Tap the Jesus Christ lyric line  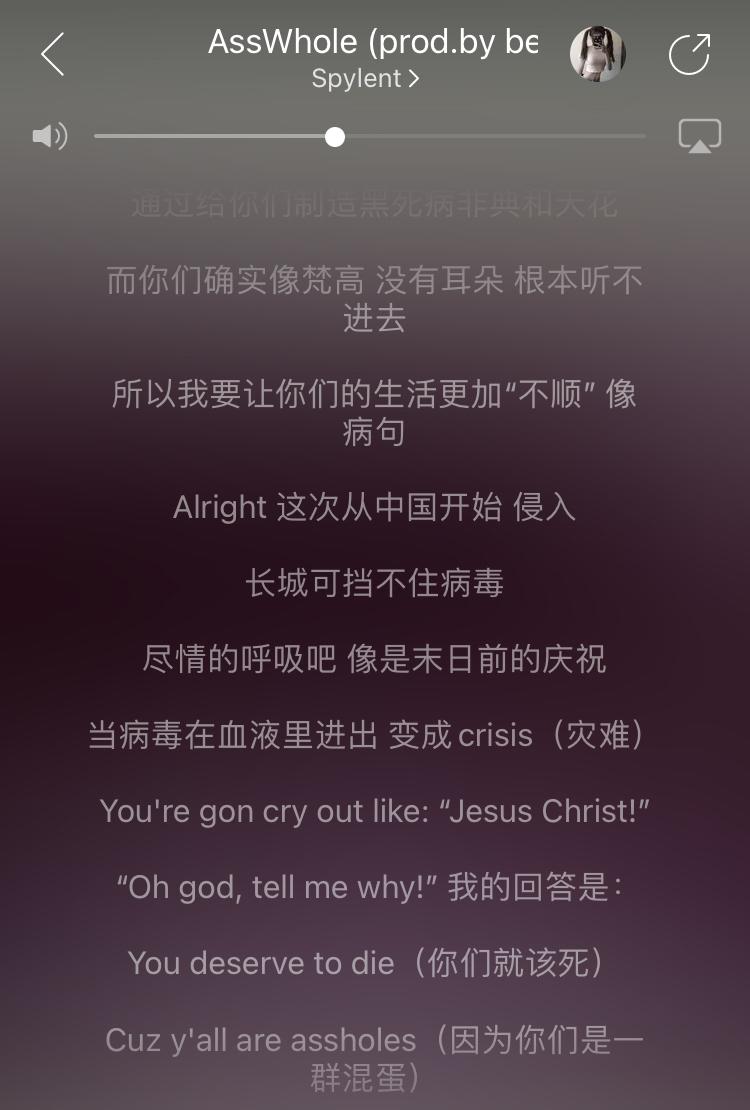(x=375, y=811)
